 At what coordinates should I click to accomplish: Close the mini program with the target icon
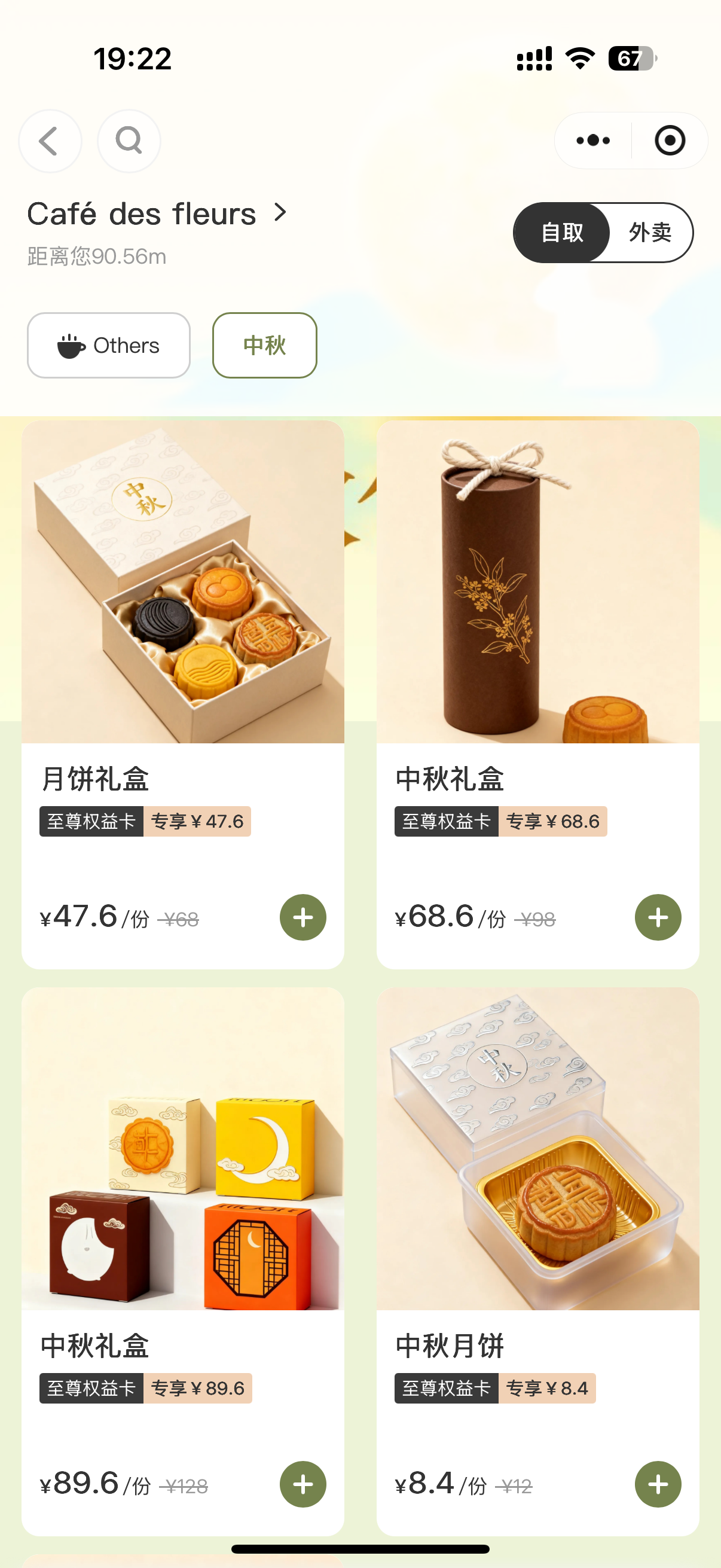coord(669,141)
